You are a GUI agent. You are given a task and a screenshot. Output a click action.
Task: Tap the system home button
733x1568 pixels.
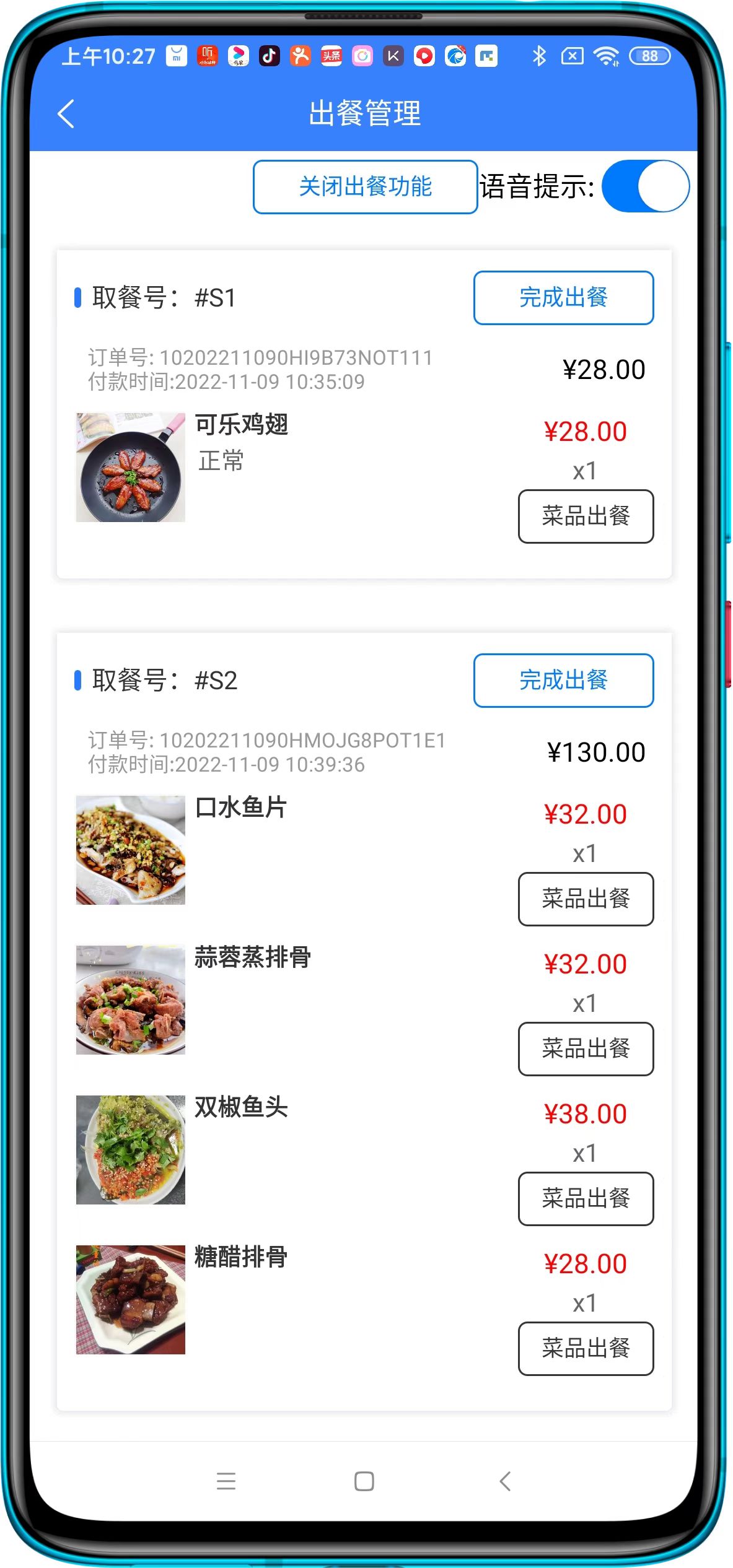click(364, 1481)
